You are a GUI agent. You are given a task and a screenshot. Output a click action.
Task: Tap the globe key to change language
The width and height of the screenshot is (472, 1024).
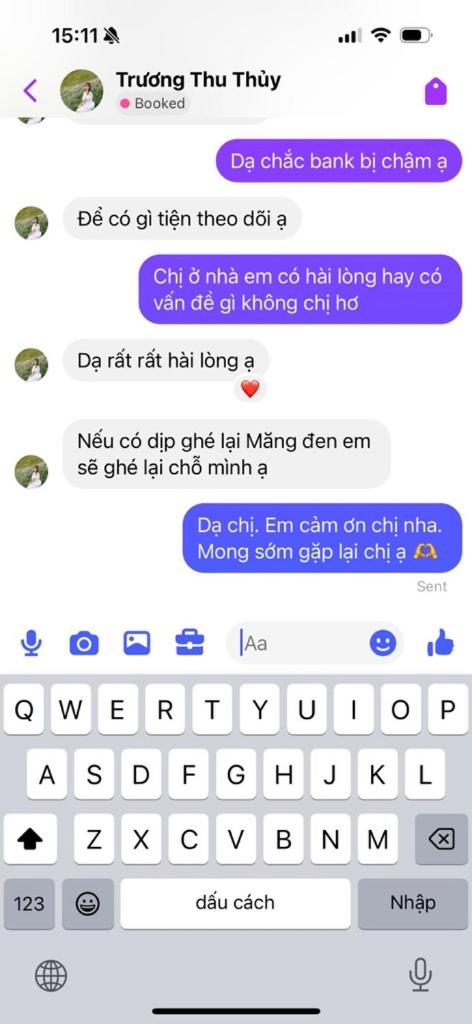click(51, 976)
